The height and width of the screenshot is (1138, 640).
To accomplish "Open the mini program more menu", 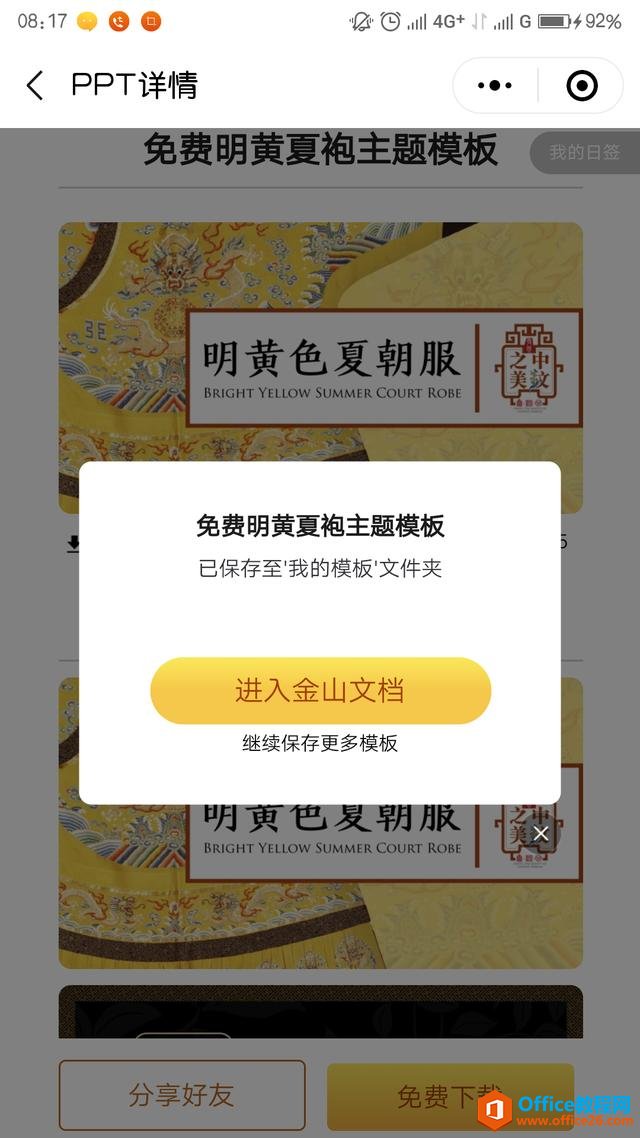I will tap(495, 86).
